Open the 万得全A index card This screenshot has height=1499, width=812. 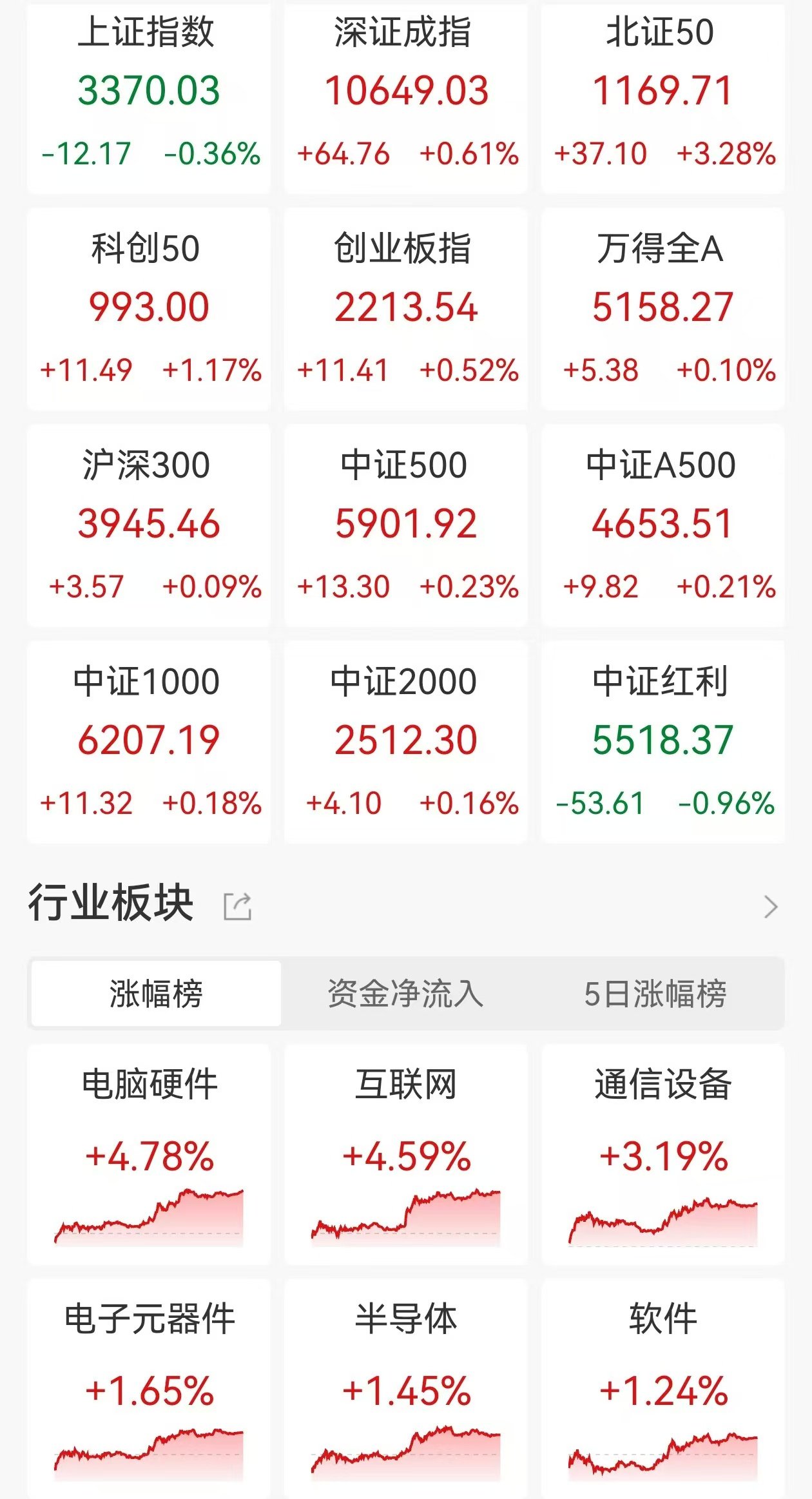coord(663,309)
